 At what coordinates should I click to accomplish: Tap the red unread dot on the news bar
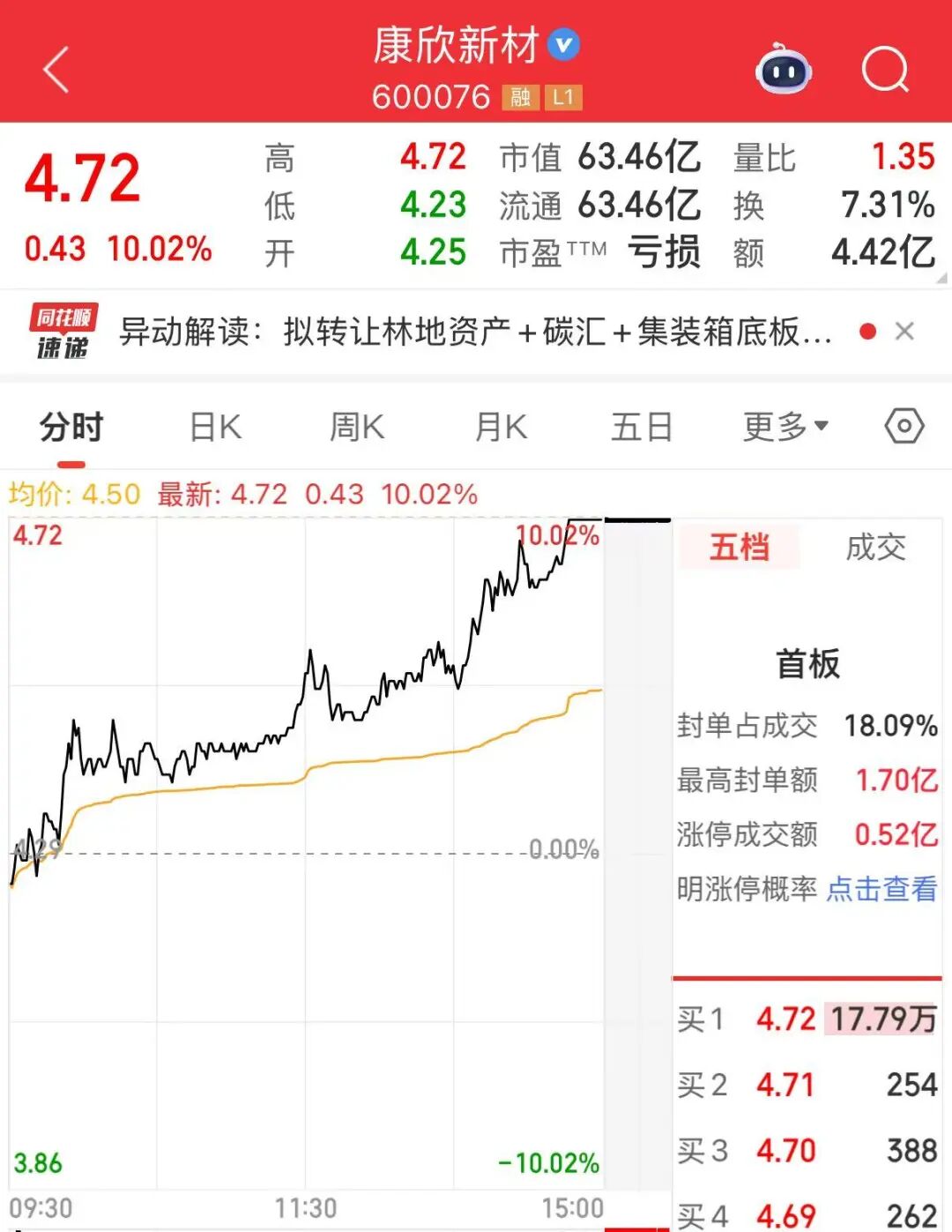pos(867,331)
